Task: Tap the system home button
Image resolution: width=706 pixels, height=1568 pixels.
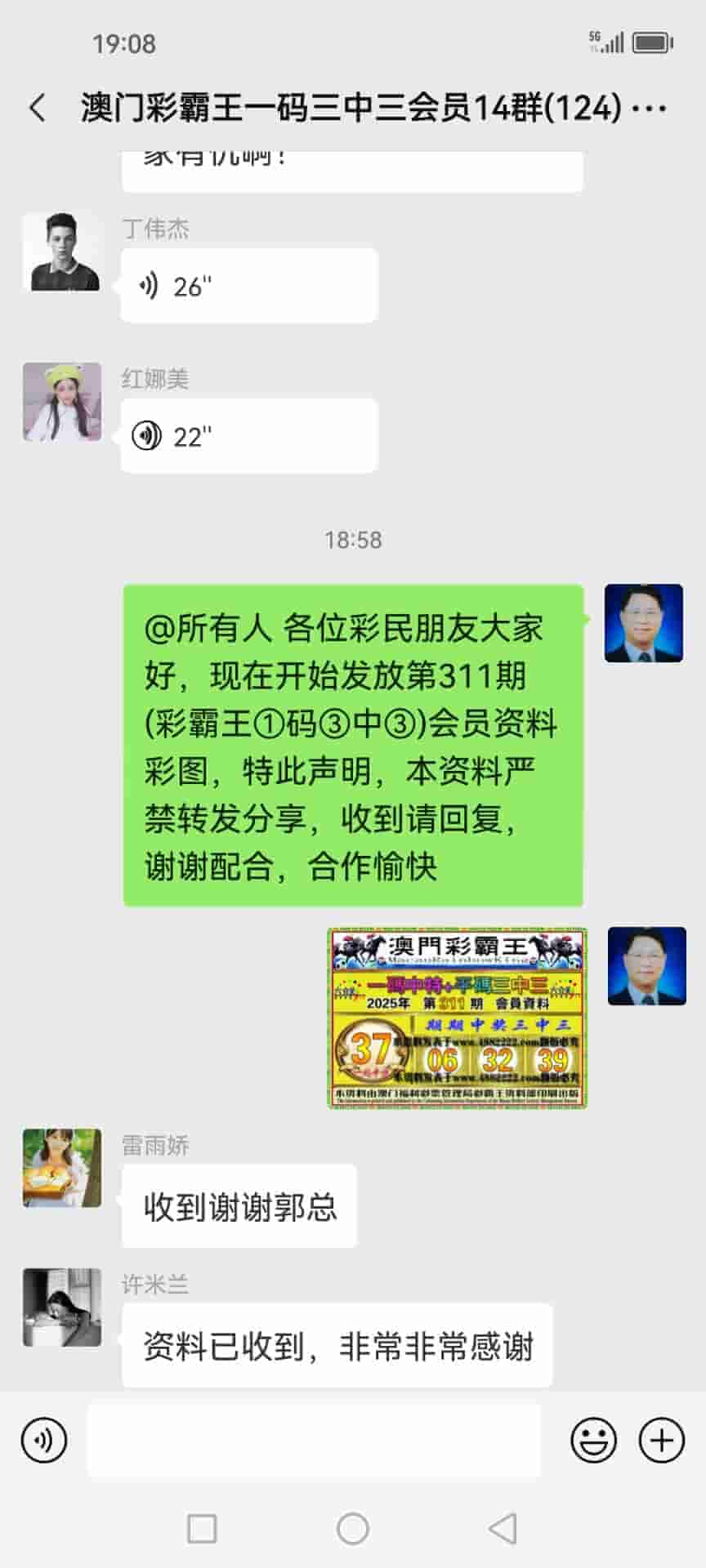Action: pos(353,1529)
